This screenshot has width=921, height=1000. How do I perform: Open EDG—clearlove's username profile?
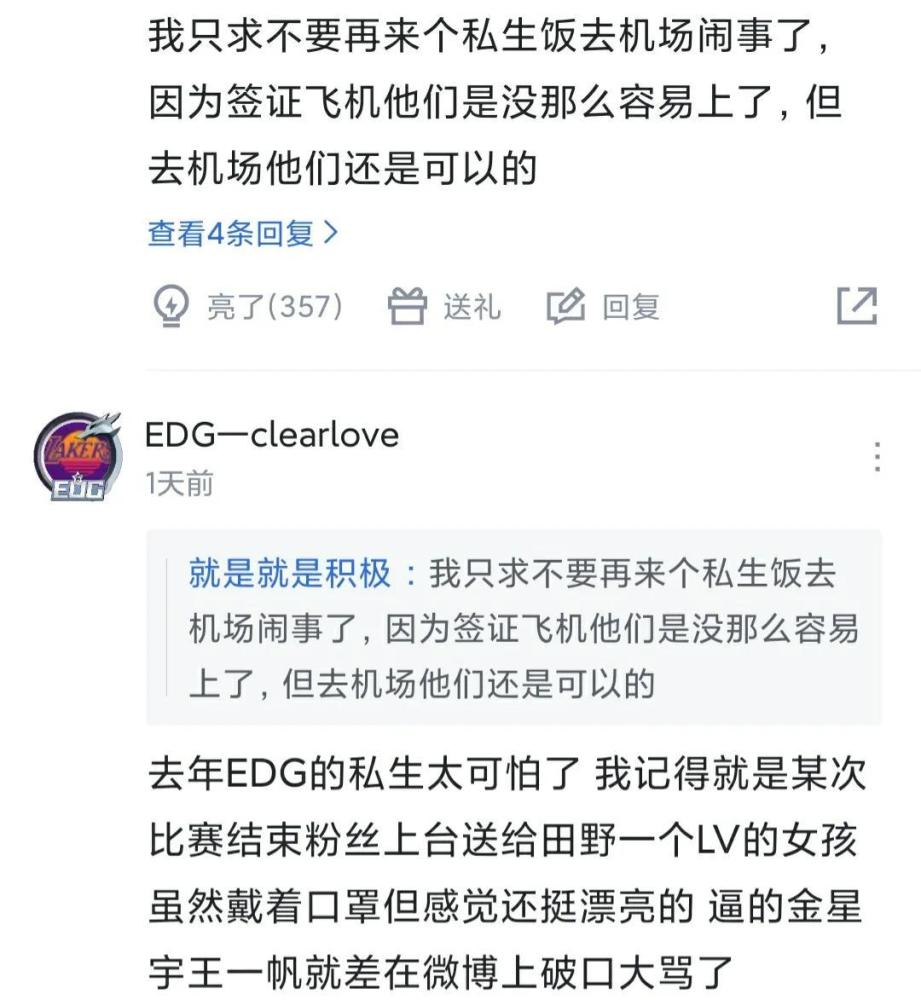coord(272,435)
